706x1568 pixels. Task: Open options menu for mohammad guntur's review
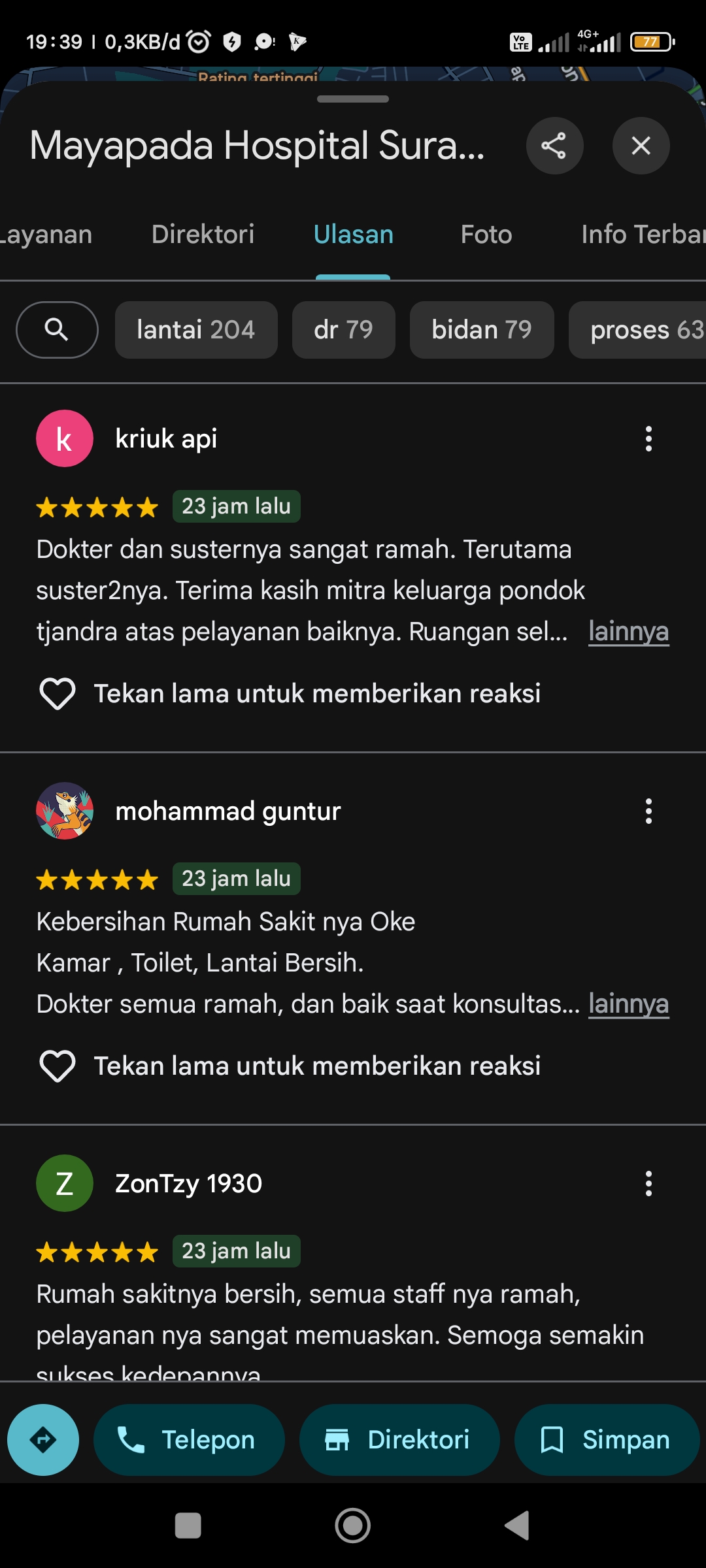pos(648,811)
